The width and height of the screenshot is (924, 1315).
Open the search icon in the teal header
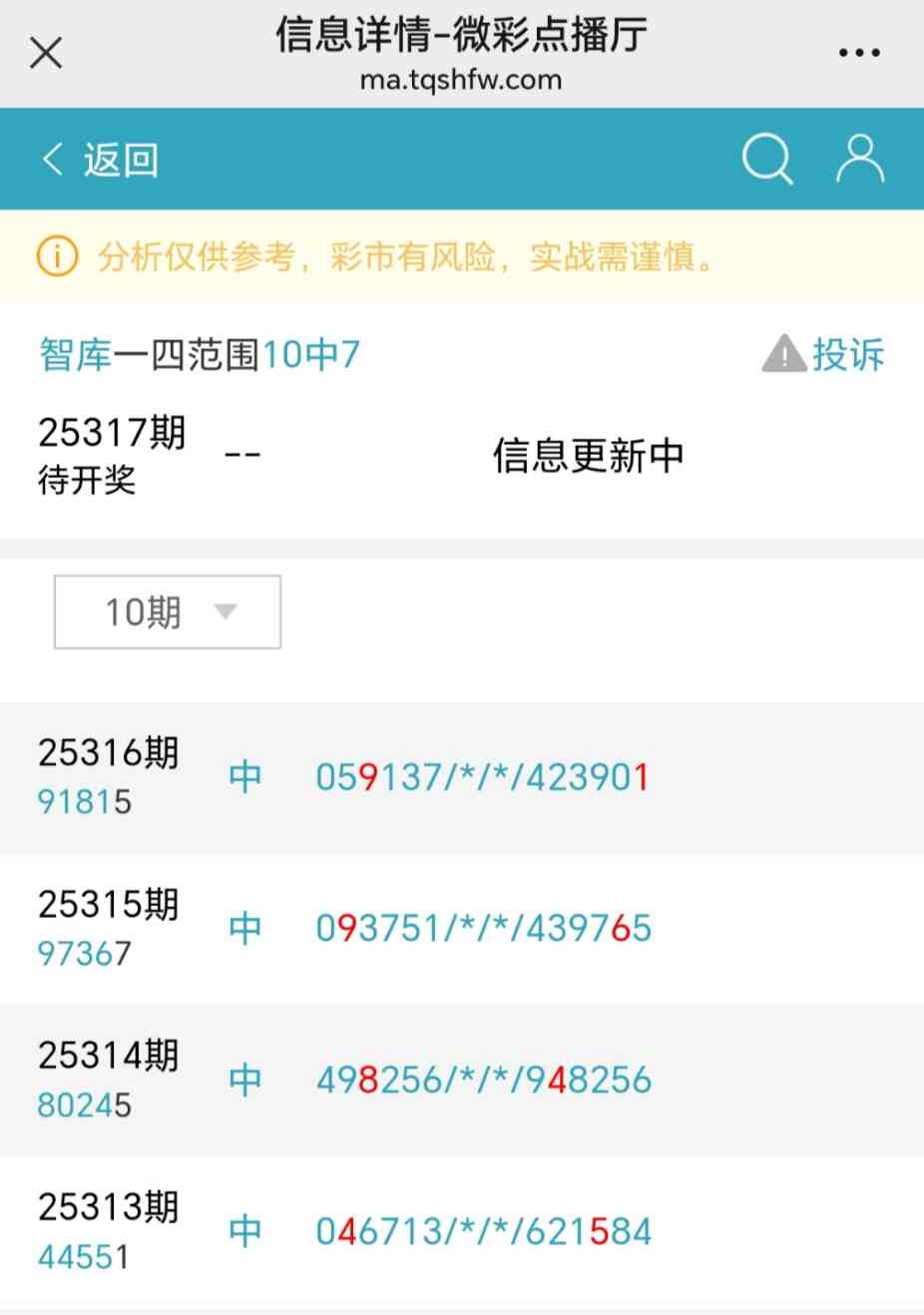766,158
